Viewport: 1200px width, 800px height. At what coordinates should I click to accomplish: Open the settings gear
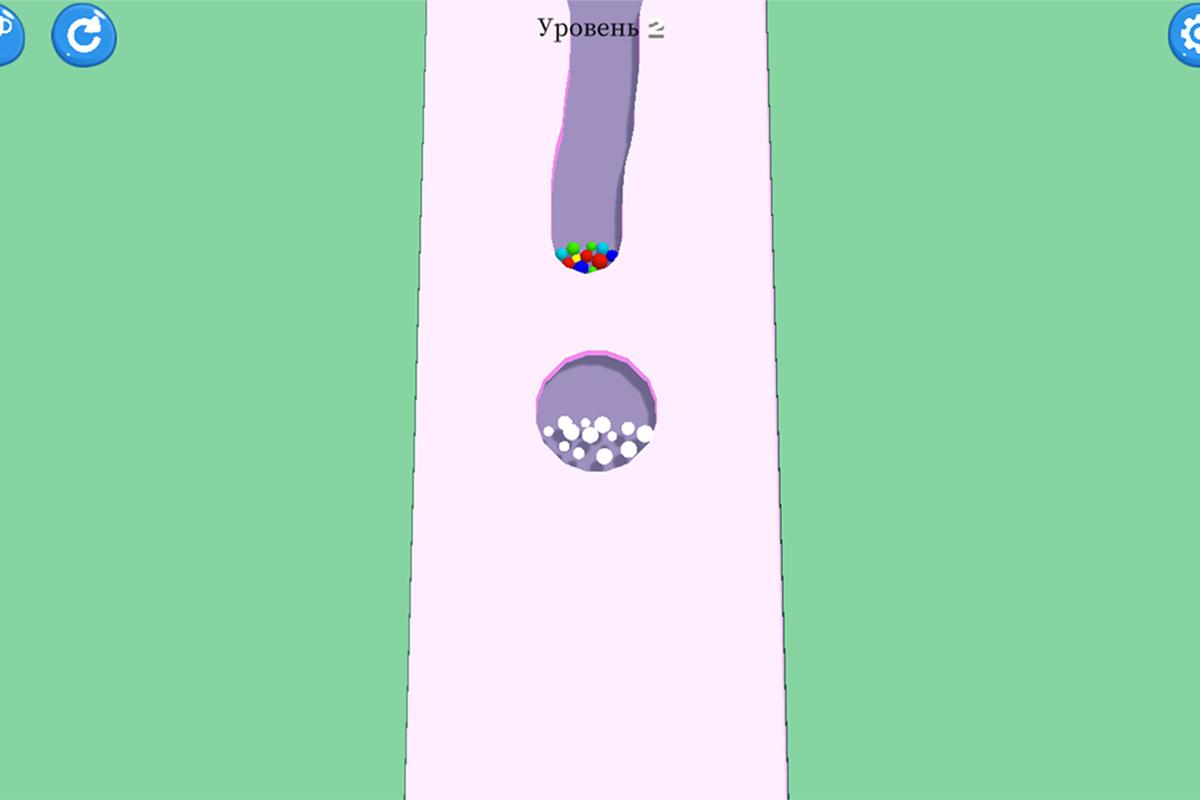1187,36
